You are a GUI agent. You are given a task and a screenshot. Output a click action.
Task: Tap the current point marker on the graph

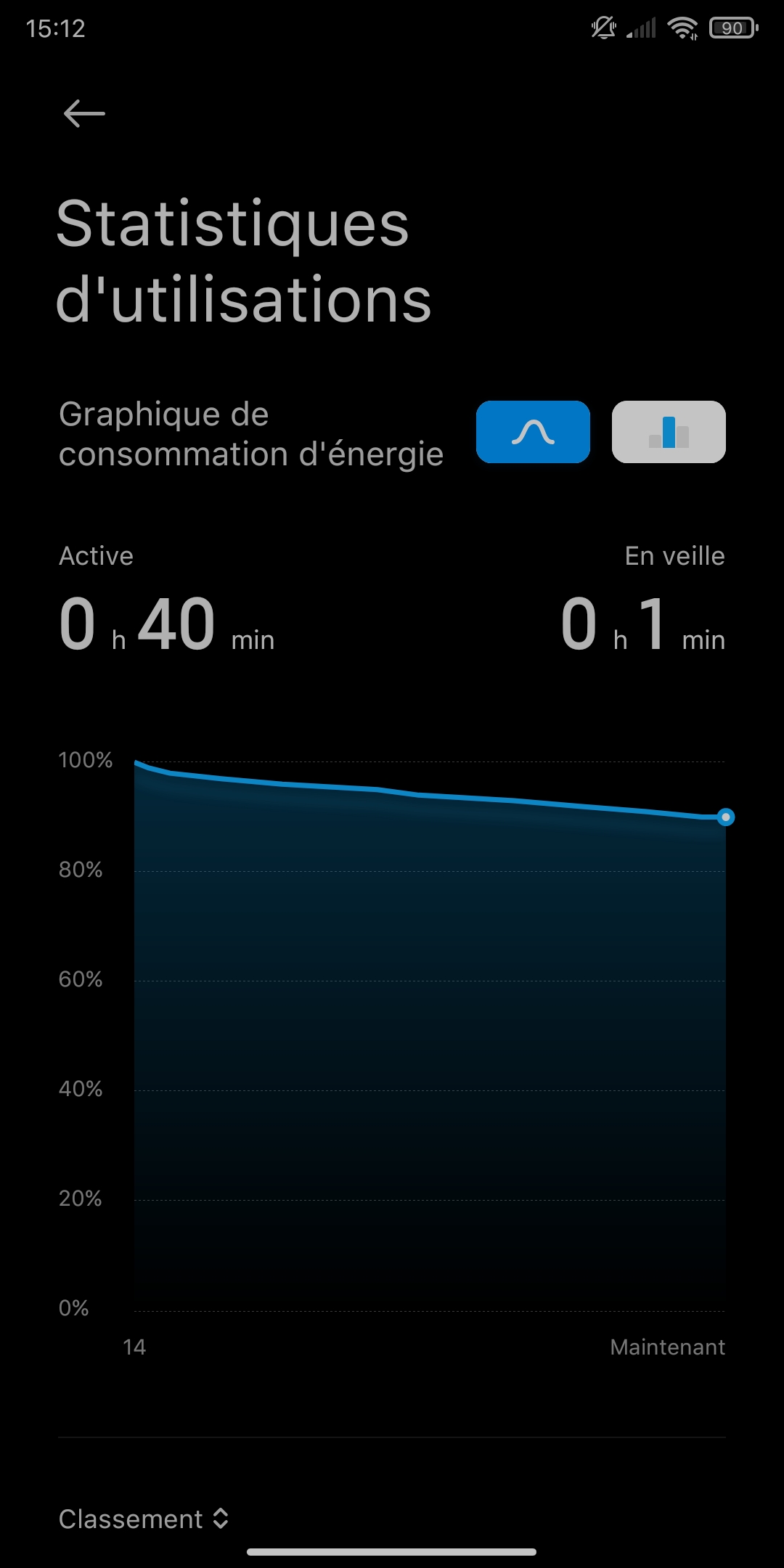[725, 817]
